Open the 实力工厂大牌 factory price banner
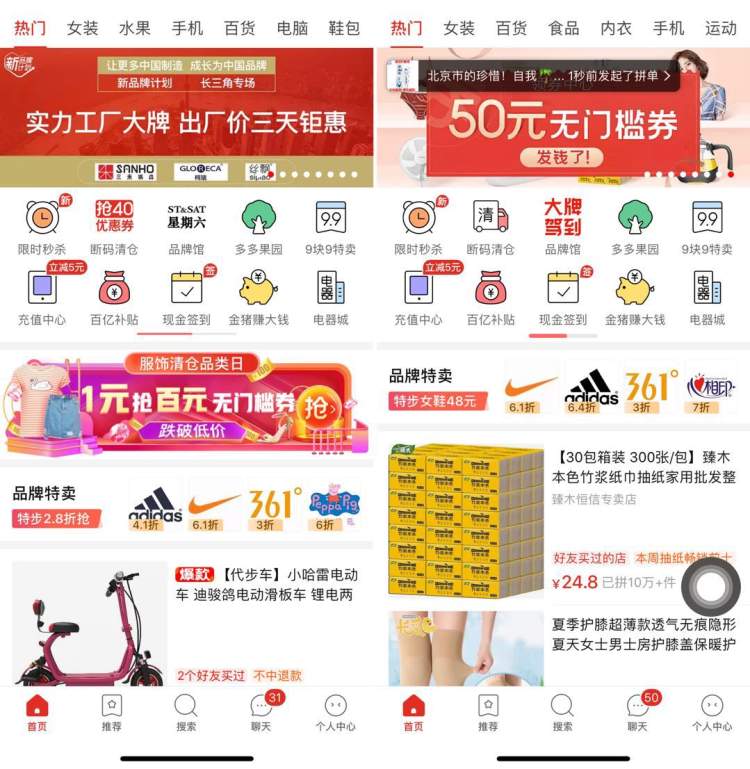The width and height of the screenshot is (750, 769). point(186,120)
